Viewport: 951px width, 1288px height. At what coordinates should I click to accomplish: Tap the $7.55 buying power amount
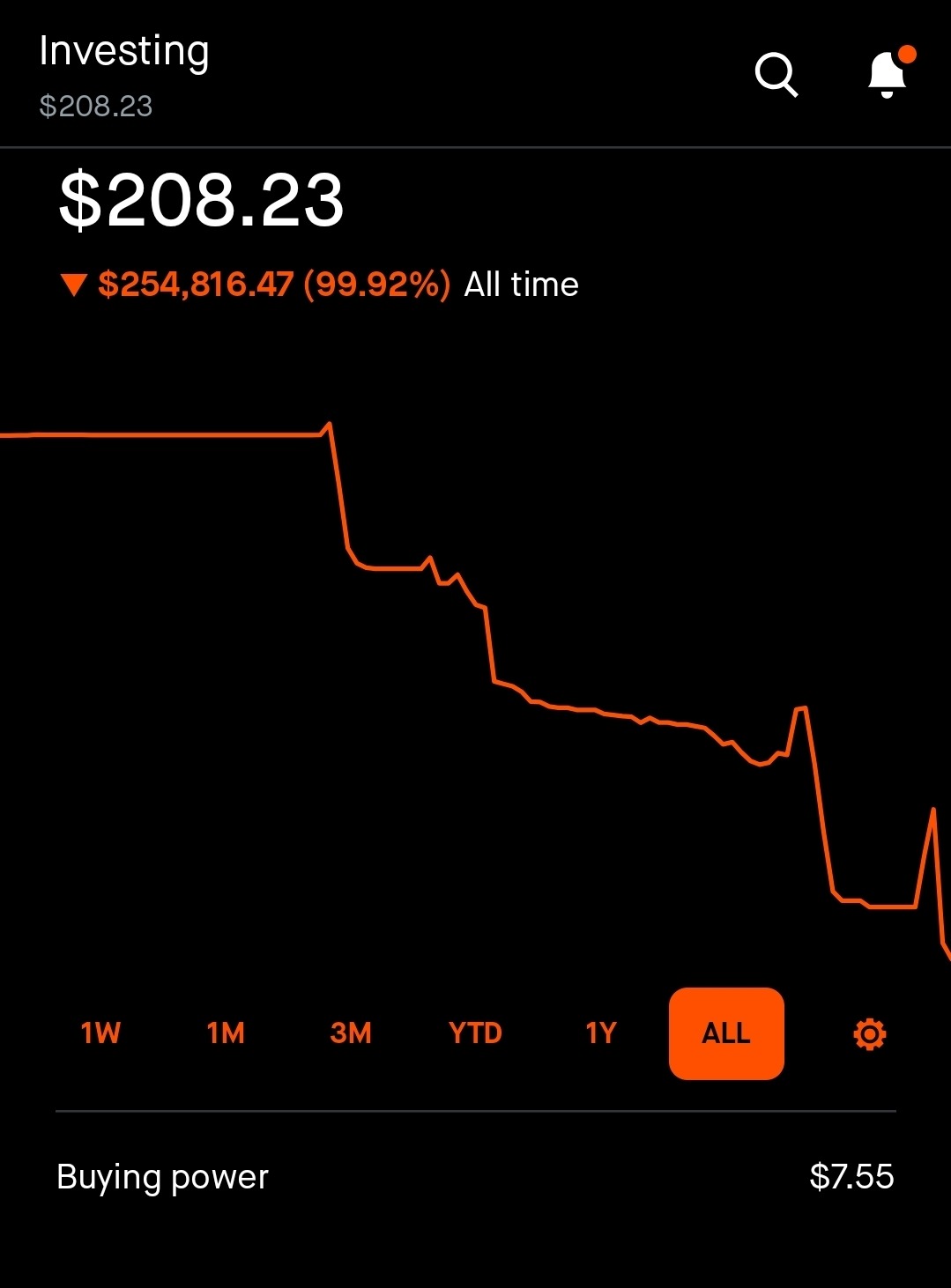851,1175
